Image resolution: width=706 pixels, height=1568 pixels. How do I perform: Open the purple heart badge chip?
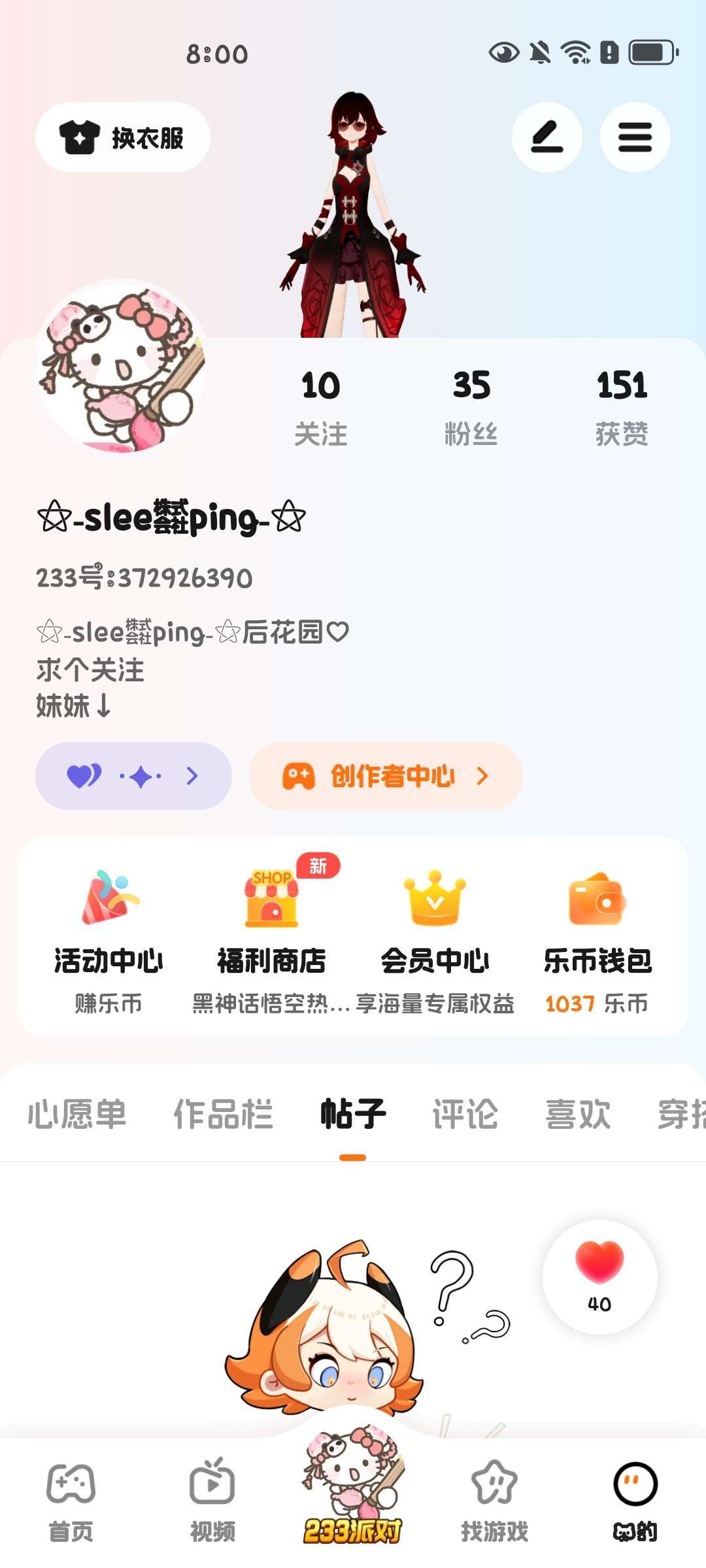point(133,776)
